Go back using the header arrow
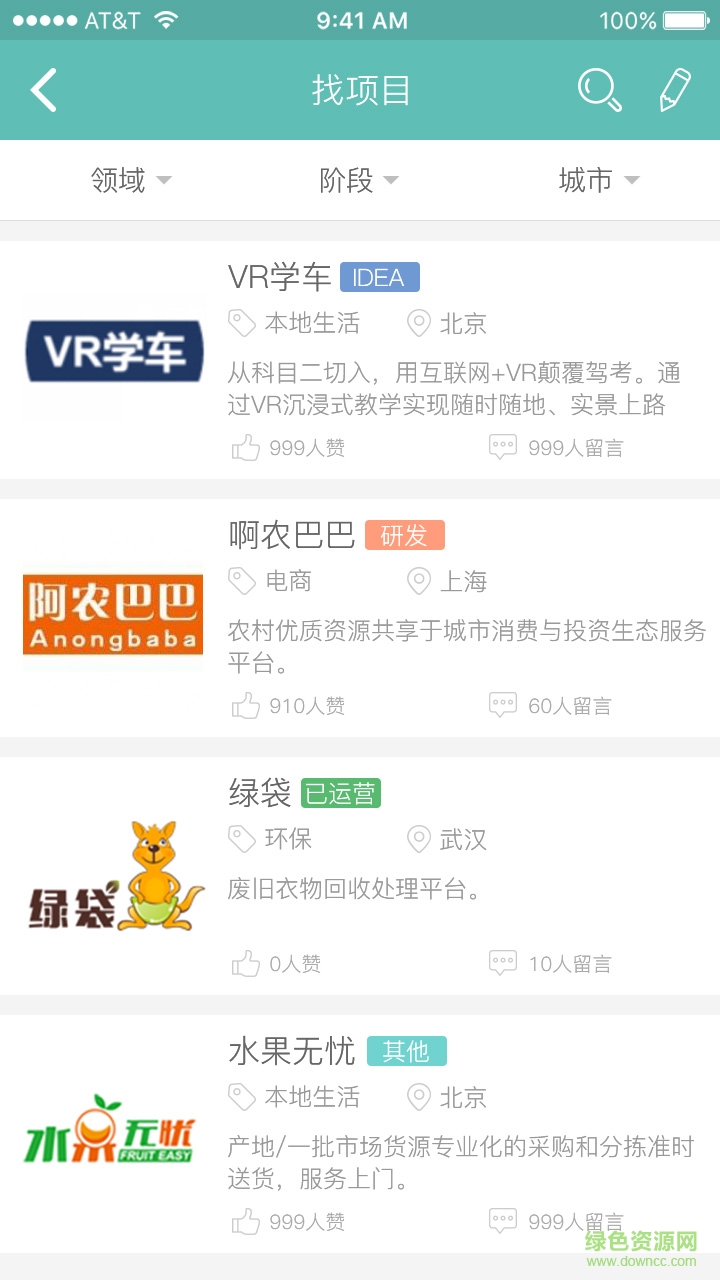This screenshot has height=1280, width=720. pyautogui.click(x=44, y=91)
